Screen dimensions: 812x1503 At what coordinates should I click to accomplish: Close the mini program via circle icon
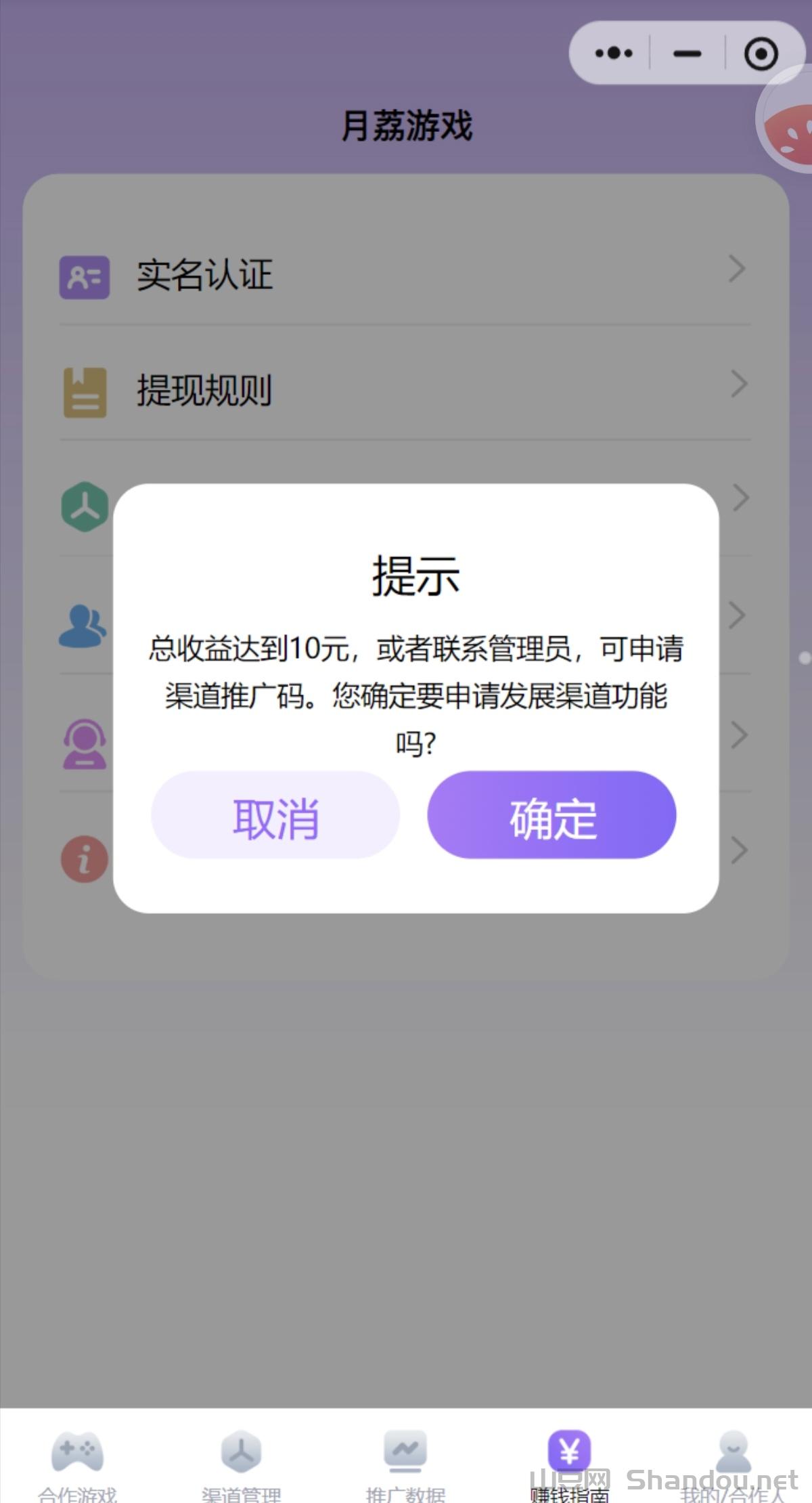[761, 53]
